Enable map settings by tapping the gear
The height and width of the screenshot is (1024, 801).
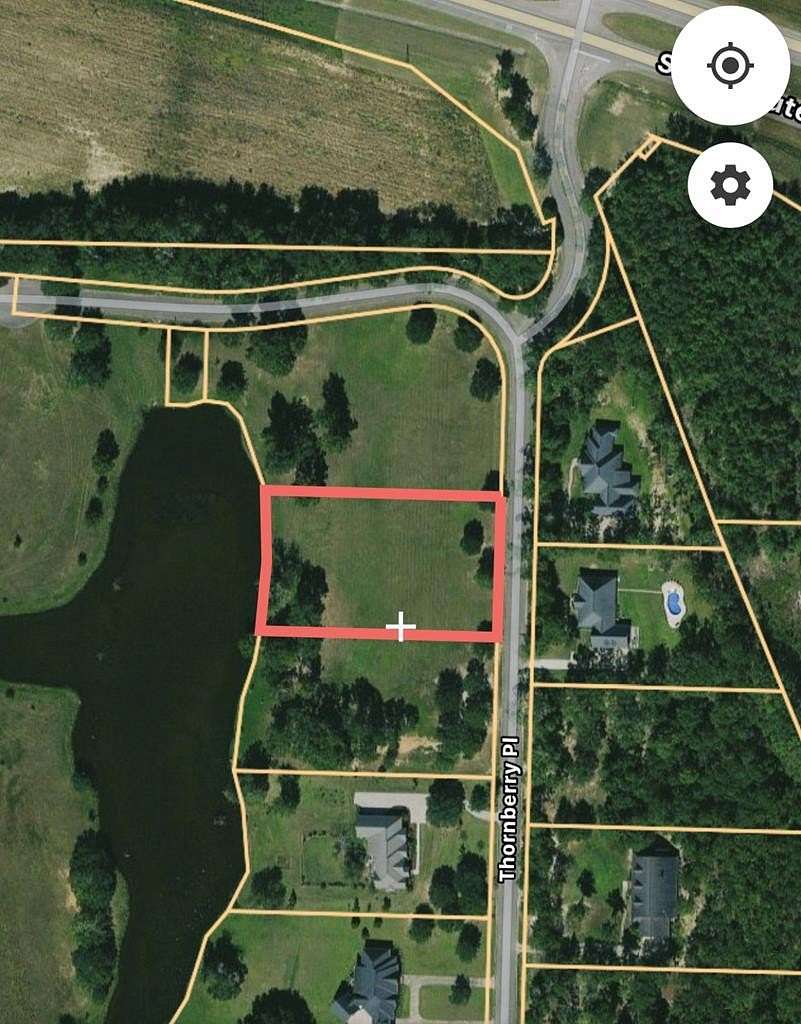click(731, 184)
